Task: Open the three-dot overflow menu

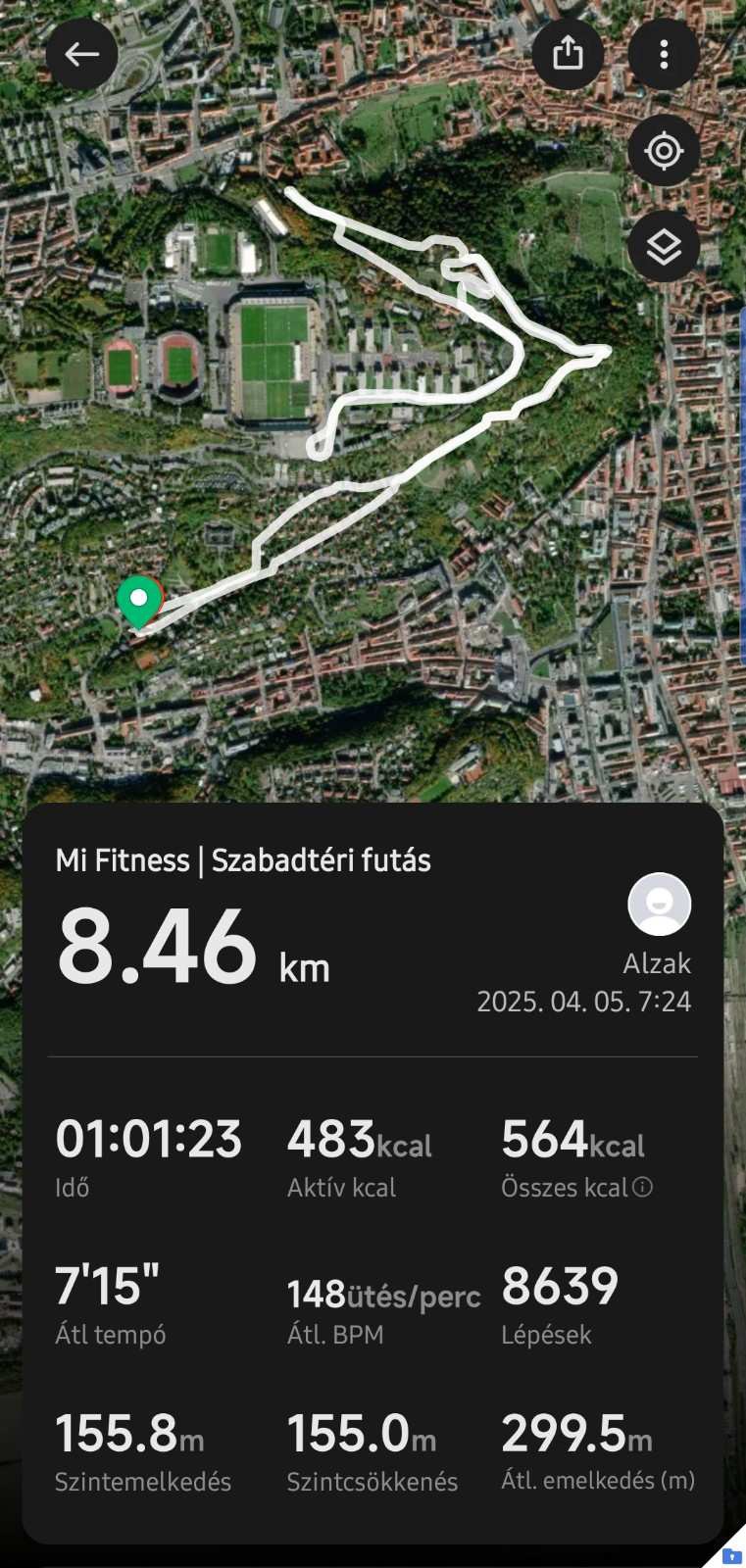Action: pos(664,54)
